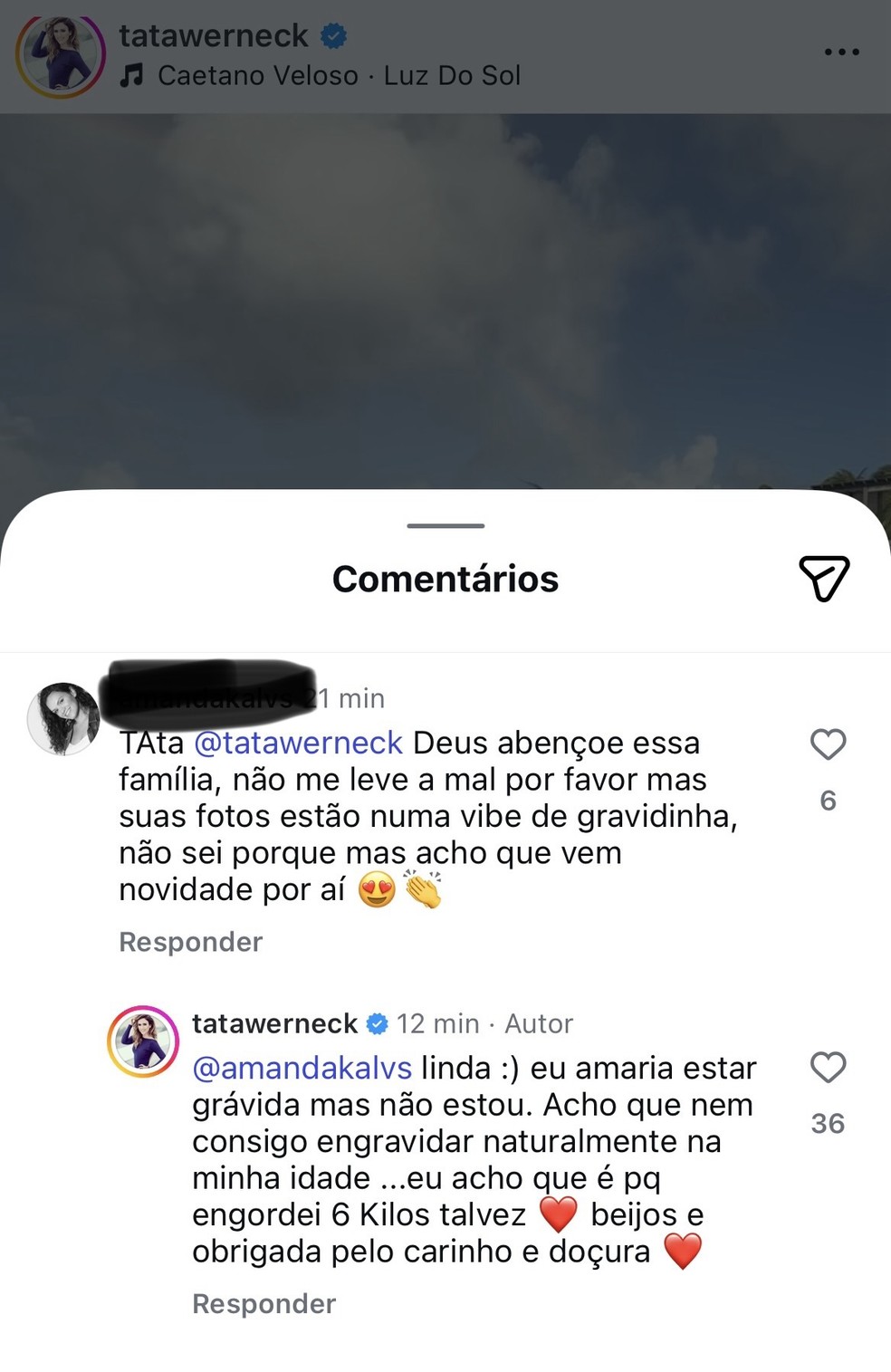Click tatawerneck's verified badge in the header
The width and height of the screenshot is (891, 1372).
pos(332,34)
